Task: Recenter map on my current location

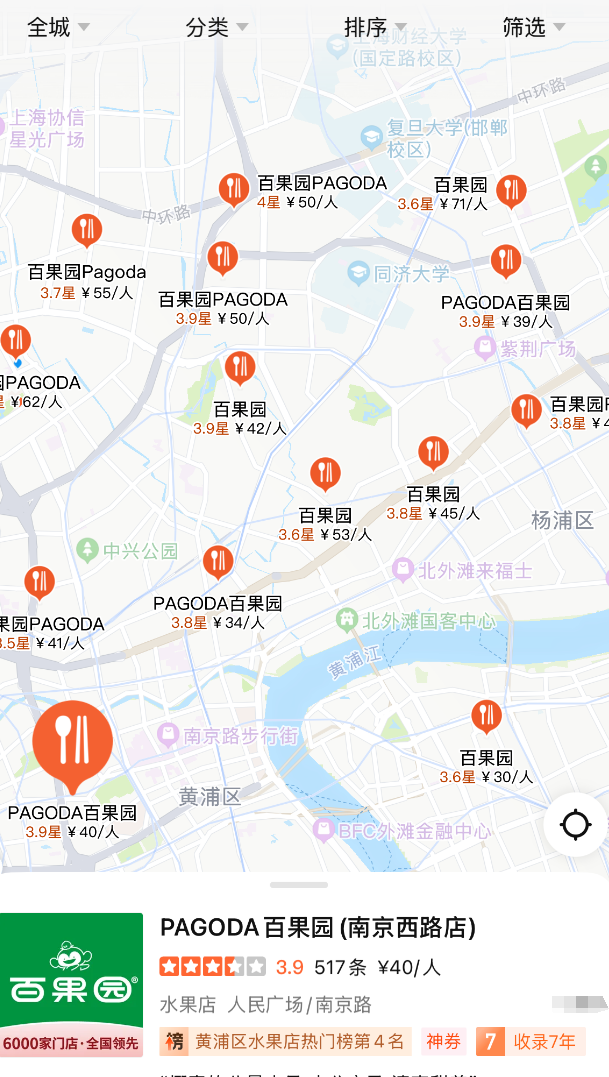Action: point(575,825)
